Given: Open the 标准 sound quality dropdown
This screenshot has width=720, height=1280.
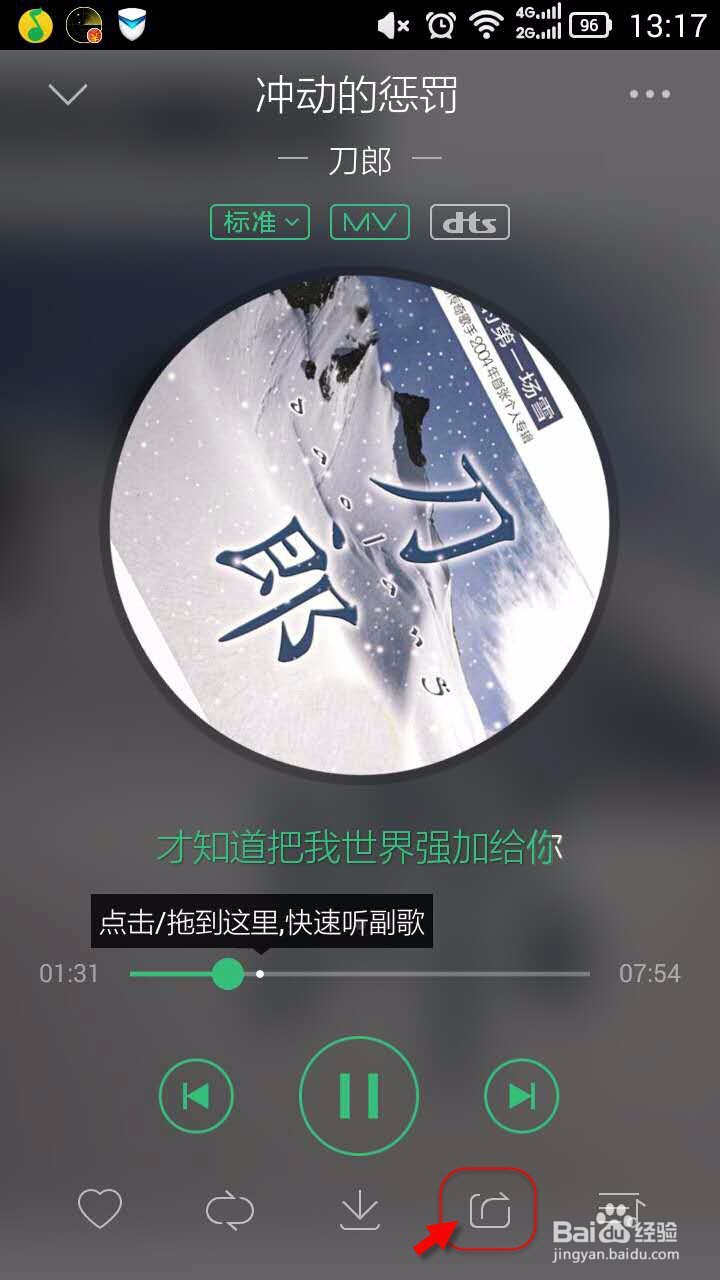Looking at the screenshot, I should (259, 221).
